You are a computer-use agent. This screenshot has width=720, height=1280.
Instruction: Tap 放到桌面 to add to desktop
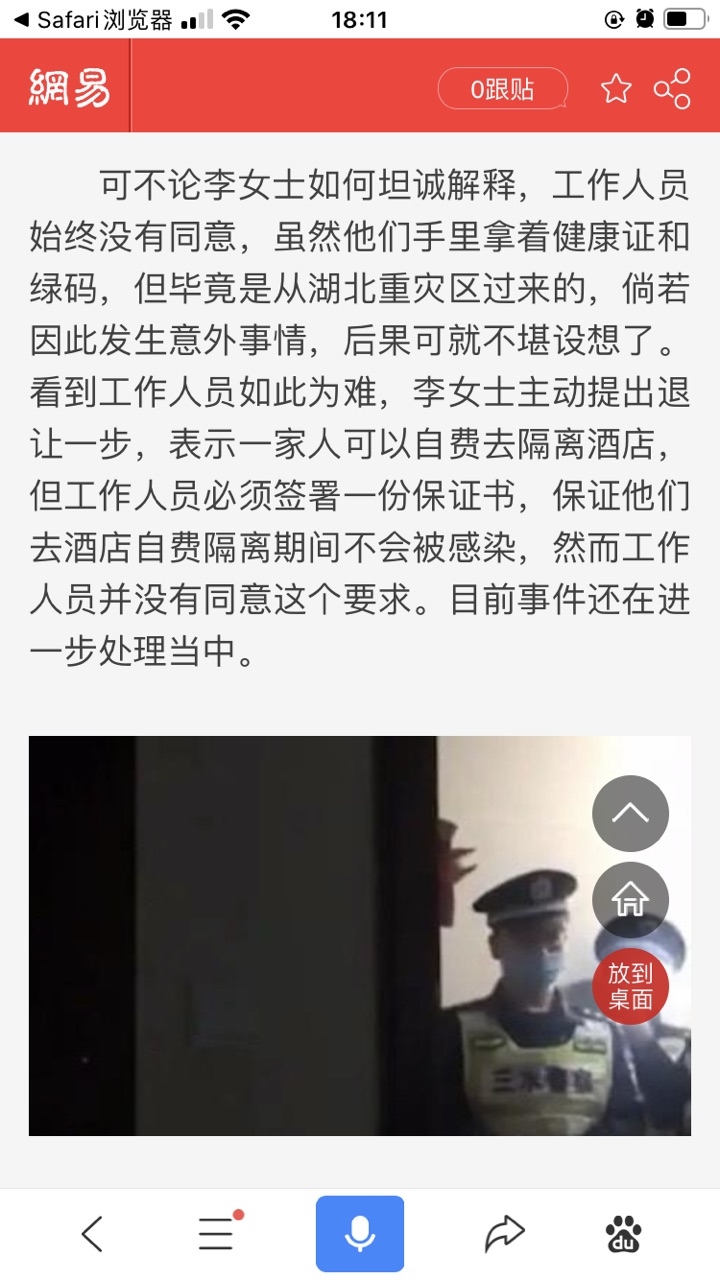630,986
